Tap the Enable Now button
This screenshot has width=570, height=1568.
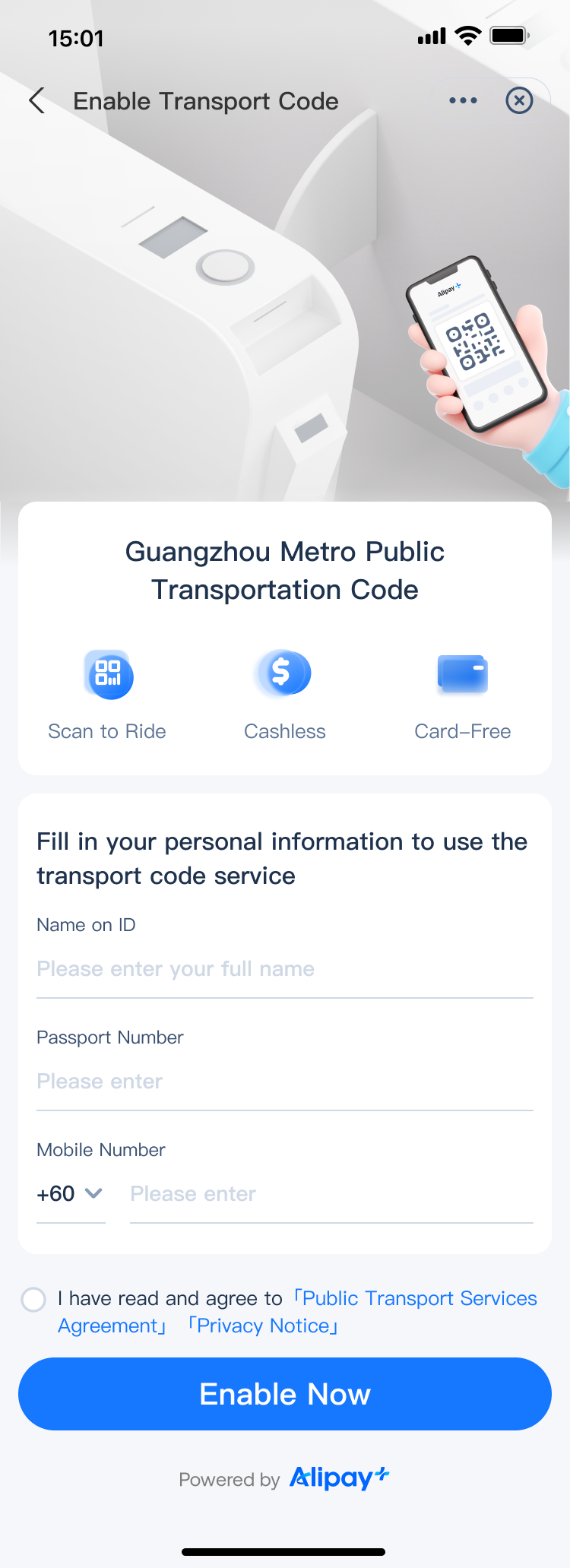[284, 1394]
